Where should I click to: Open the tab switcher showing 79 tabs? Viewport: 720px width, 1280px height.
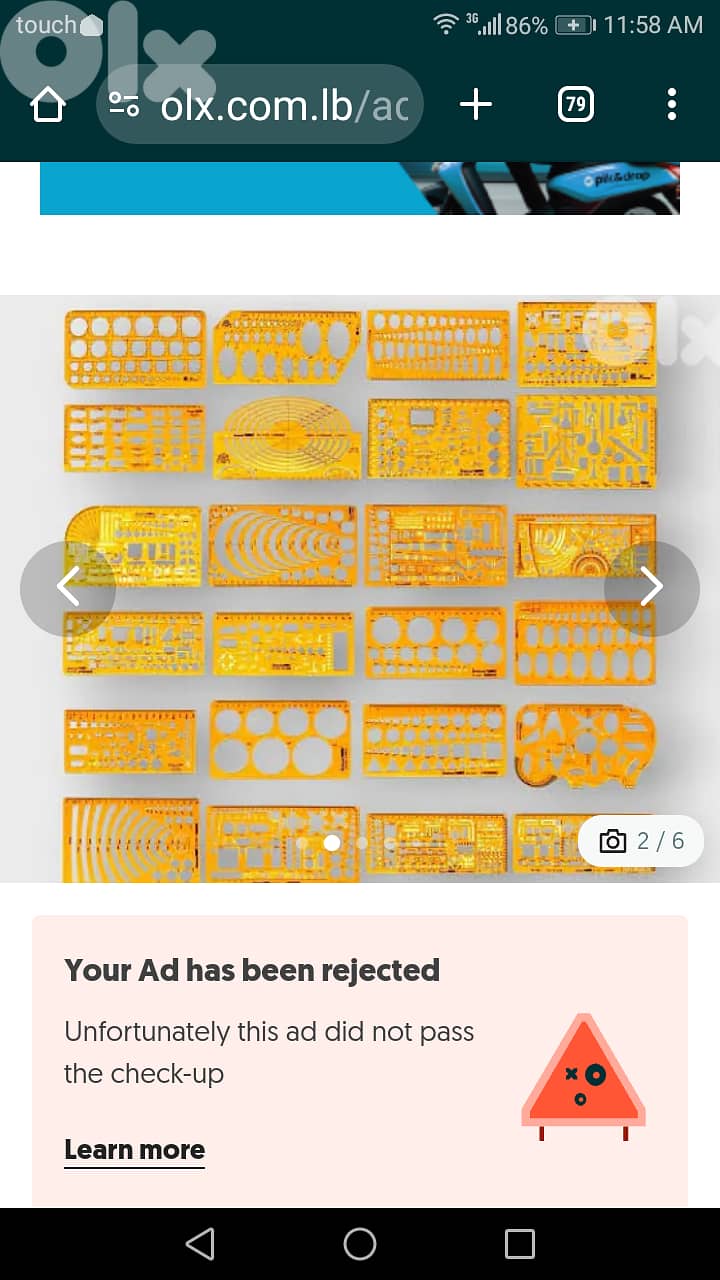click(575, 105)
